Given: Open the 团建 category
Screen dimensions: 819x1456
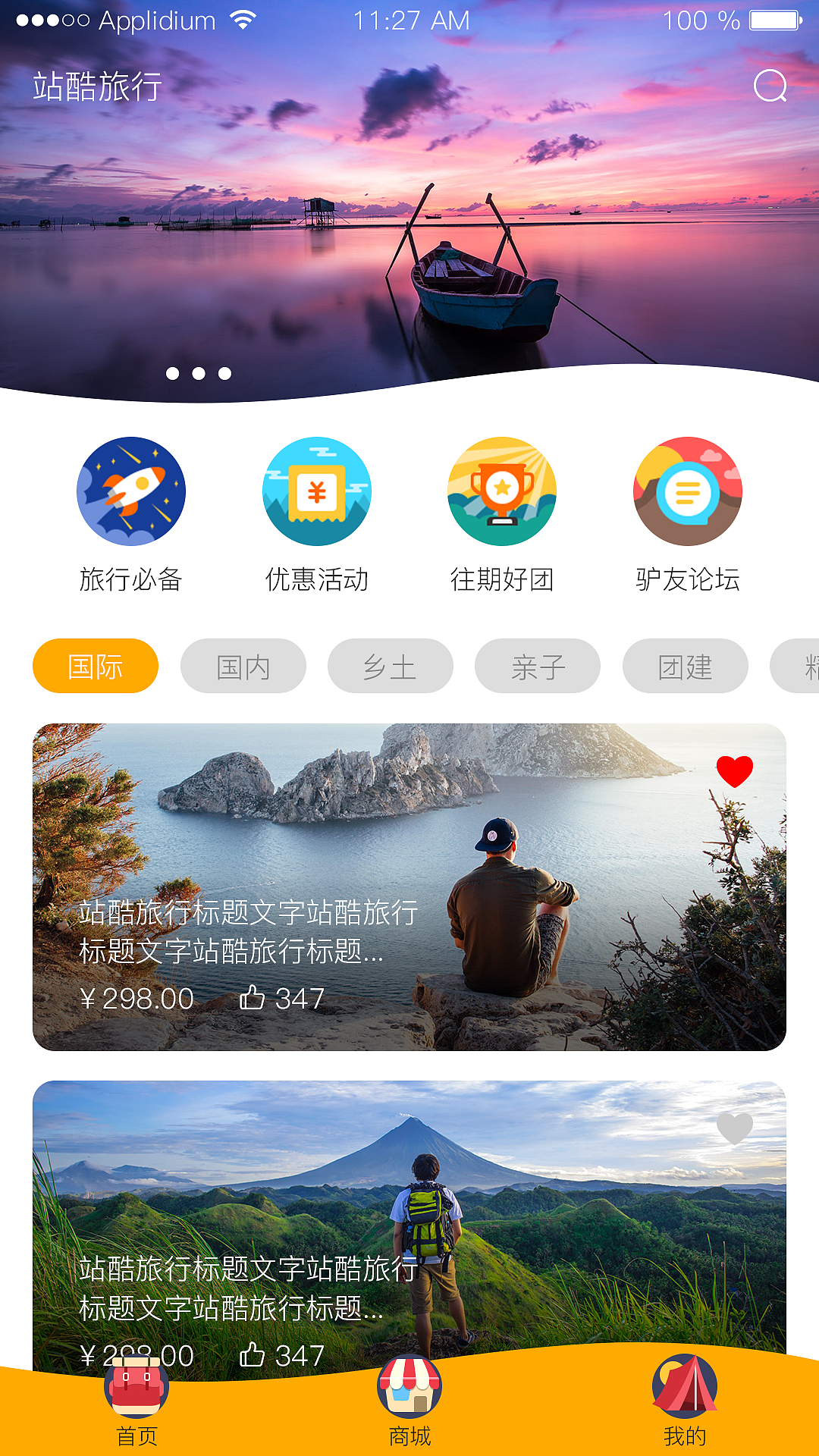Looking at the screenshot, I should (x=685, y=665).
